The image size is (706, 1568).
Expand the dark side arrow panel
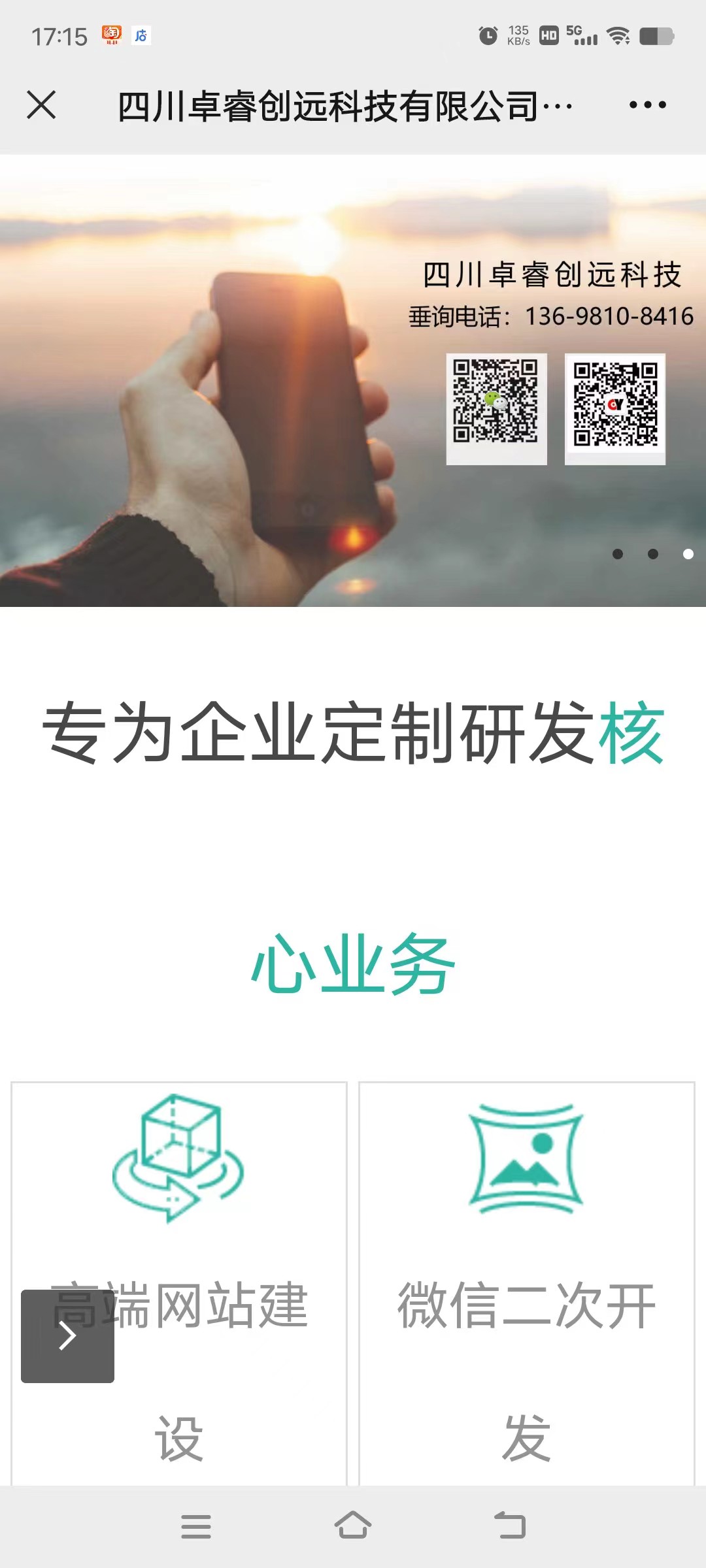[67, 1335]
